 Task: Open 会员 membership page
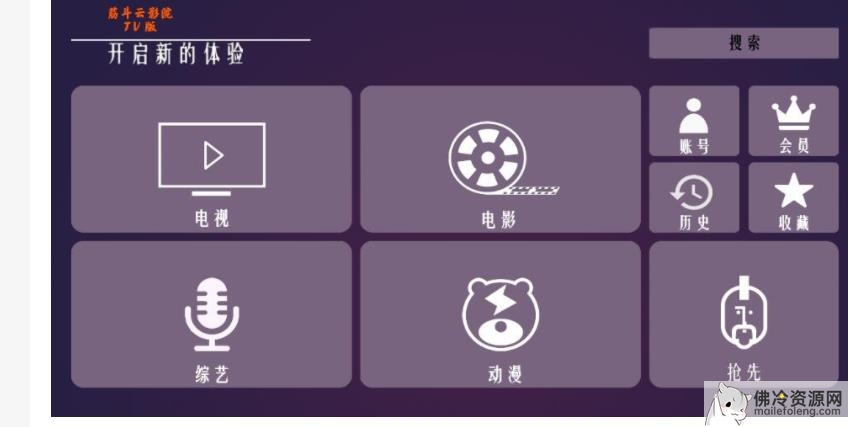pos(793,121)
